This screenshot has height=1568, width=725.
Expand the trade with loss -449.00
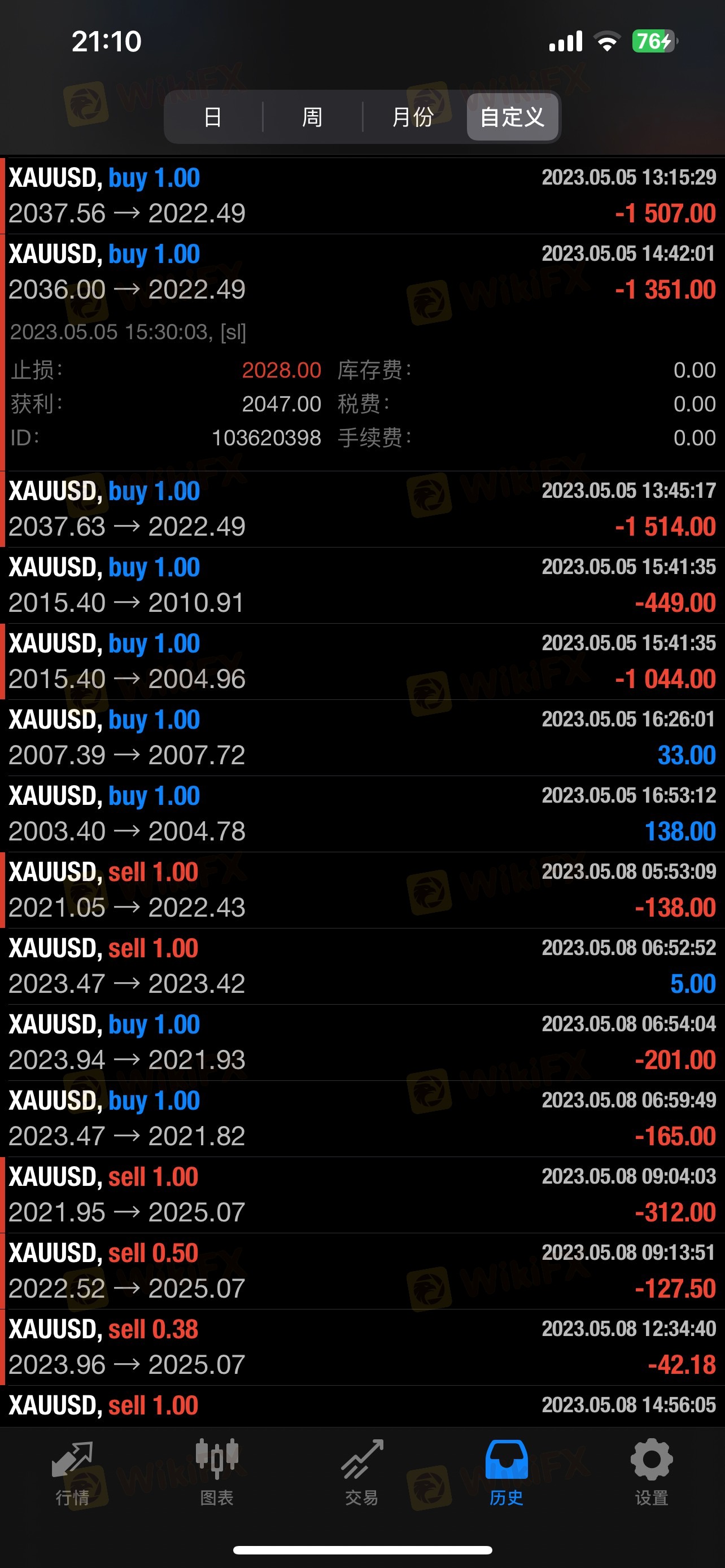click(x=362, y=585)
